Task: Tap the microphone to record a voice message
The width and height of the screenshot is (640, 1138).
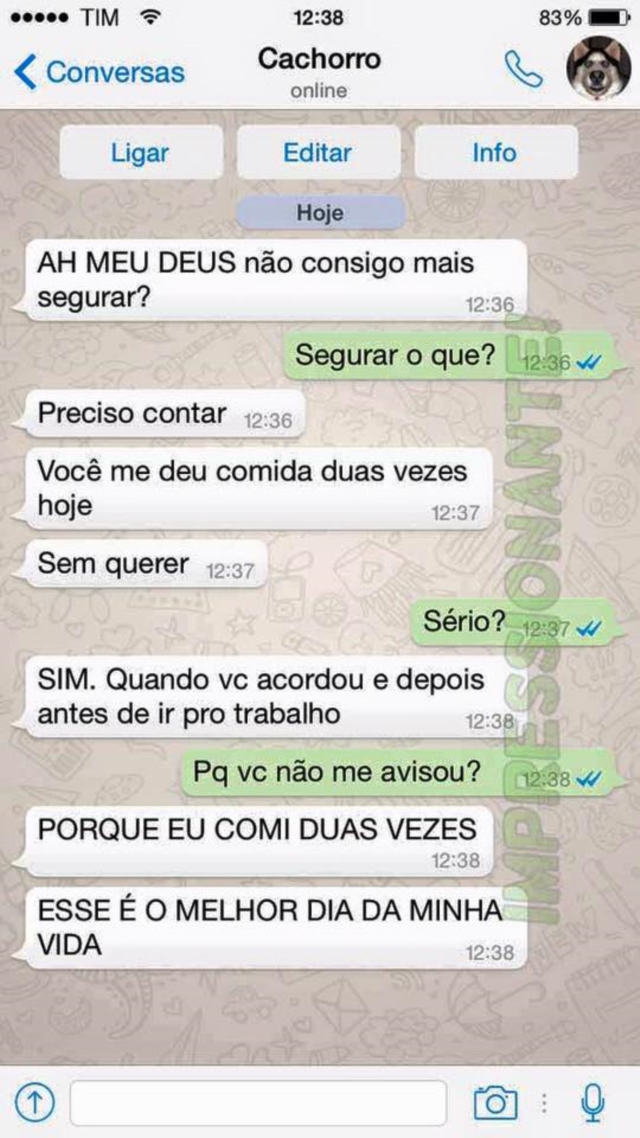Action: [593, 1103]
